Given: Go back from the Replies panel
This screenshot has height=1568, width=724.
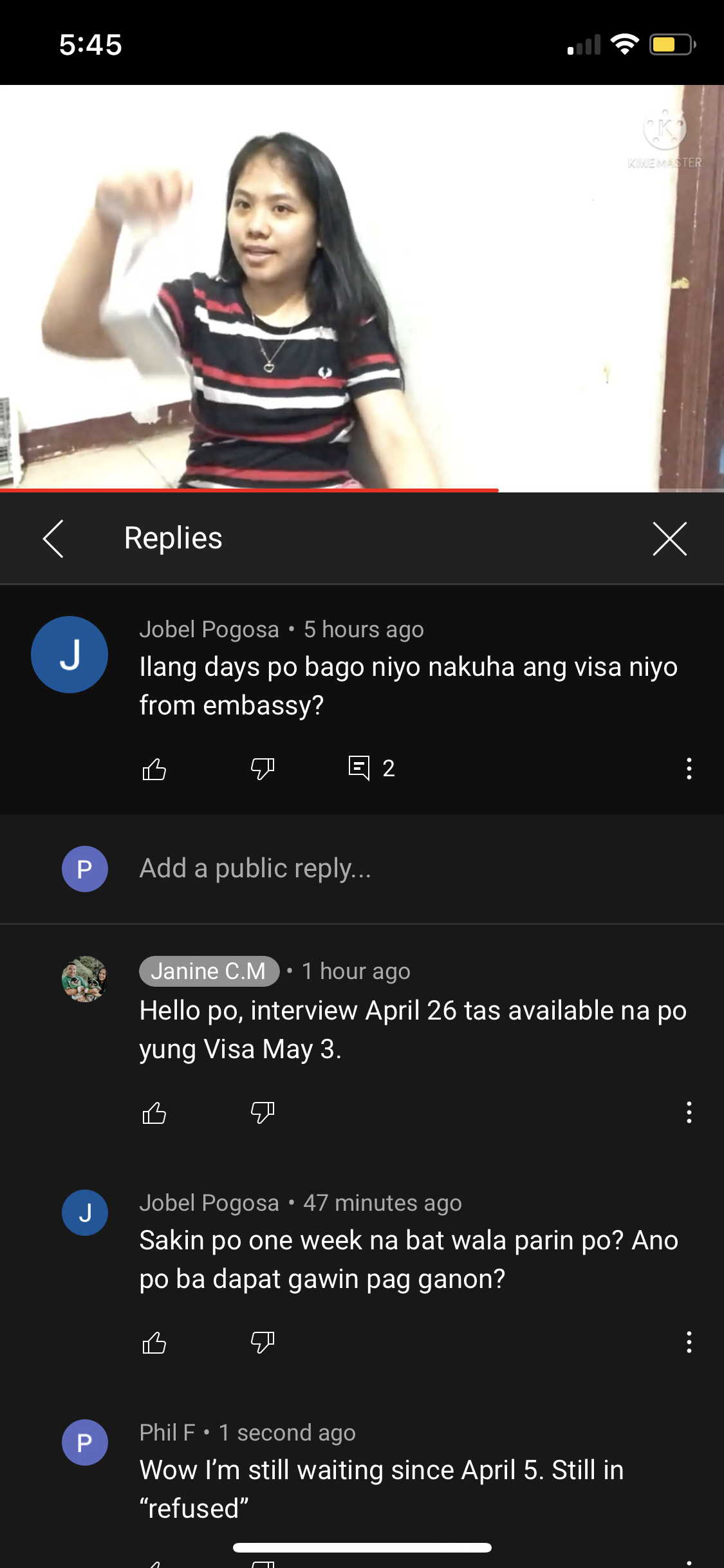Looking at the screenshot, I should click(x=53, y=539).
